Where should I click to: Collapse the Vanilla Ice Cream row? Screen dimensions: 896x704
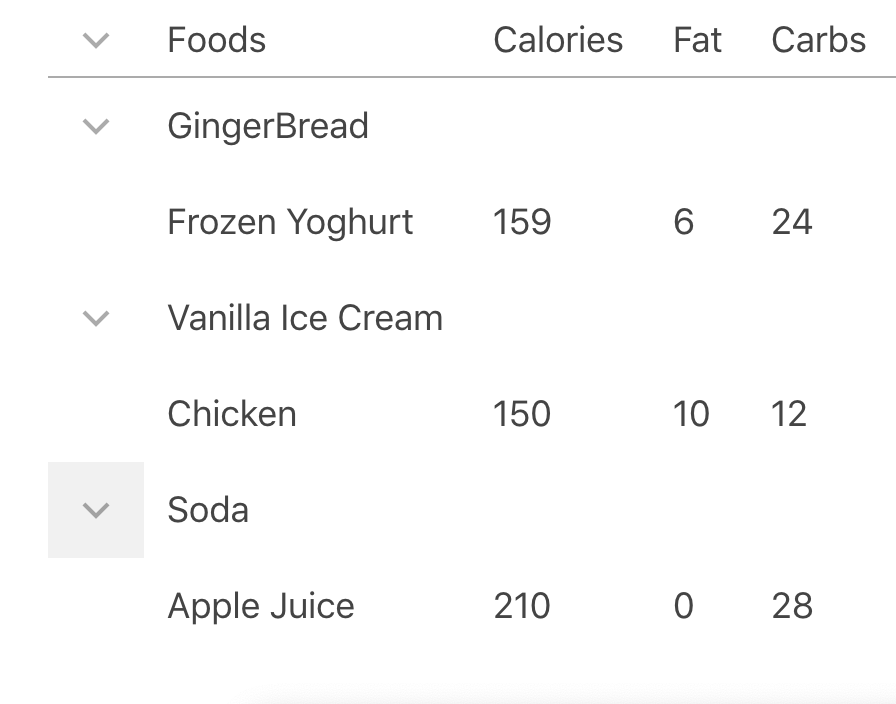(95, 319)
